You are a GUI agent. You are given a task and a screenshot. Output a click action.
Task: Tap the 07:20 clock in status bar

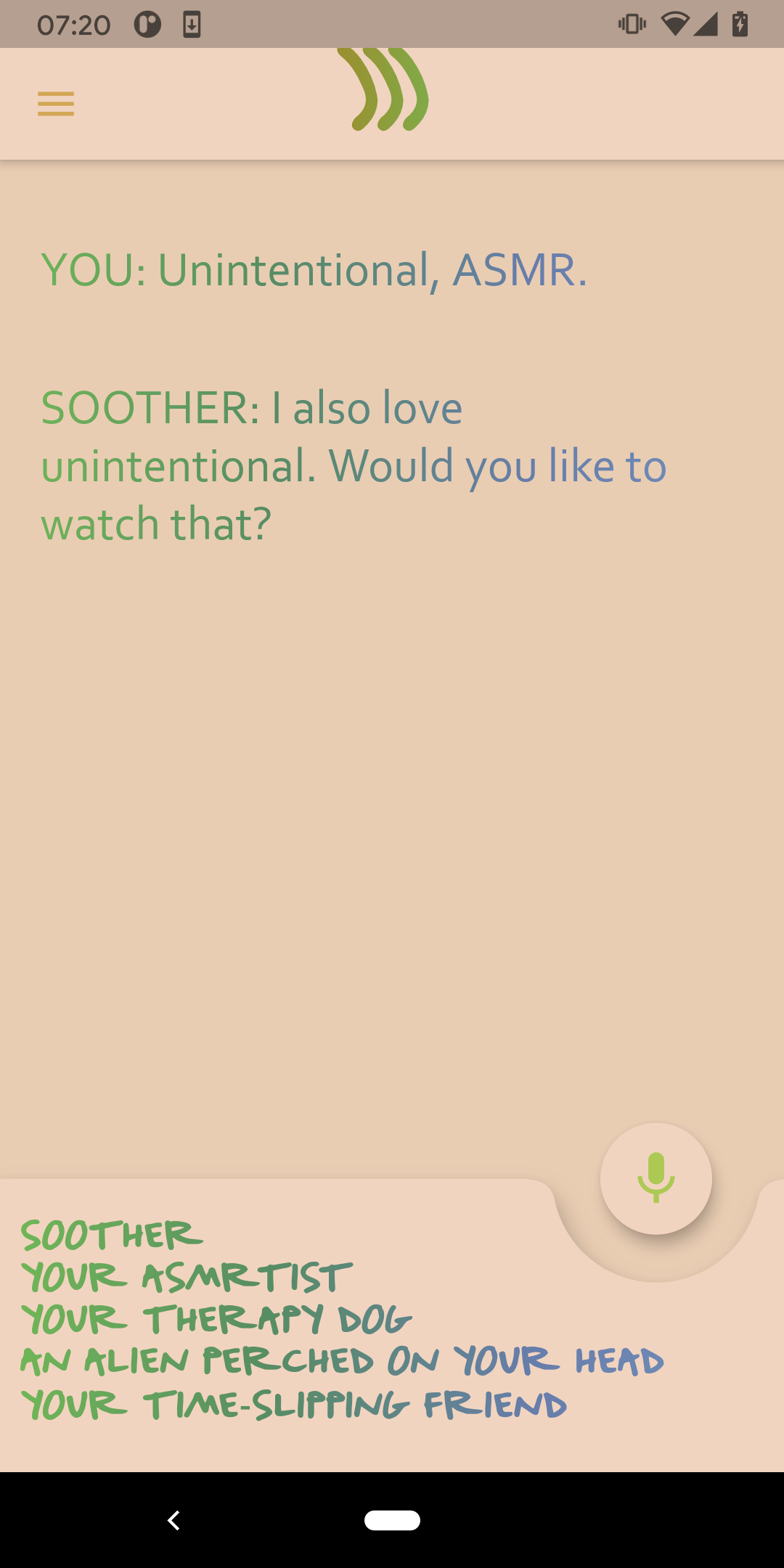click(73, 24)
